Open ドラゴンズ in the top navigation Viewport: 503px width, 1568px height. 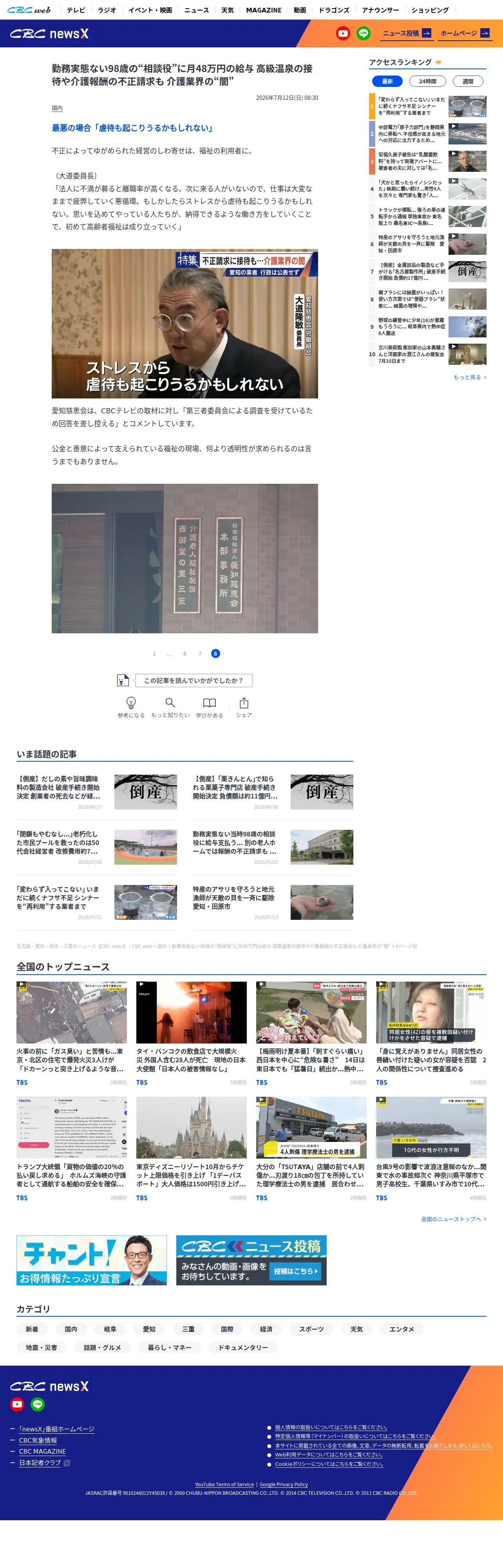(x=334, y=10)
